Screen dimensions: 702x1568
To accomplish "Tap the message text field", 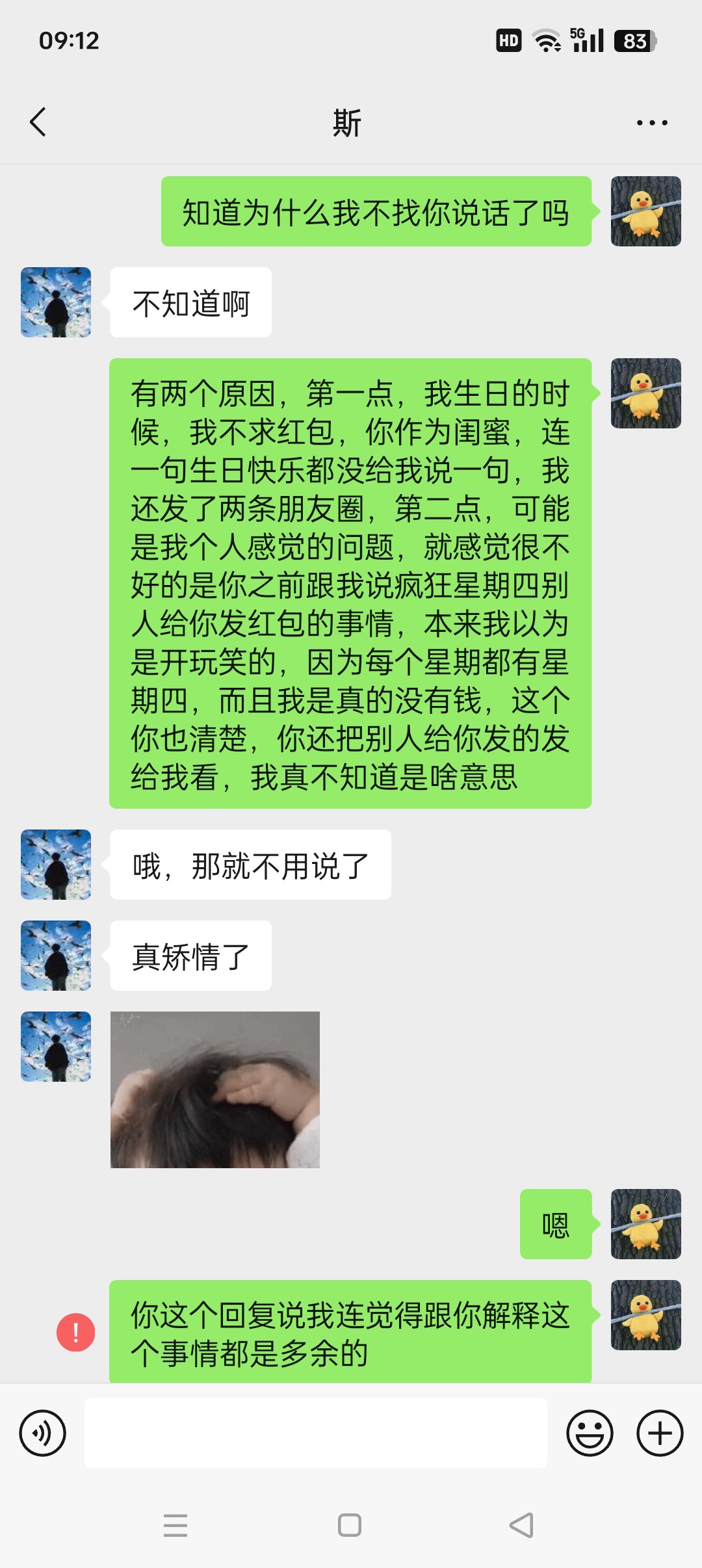I will click(x=315, y=1433).
